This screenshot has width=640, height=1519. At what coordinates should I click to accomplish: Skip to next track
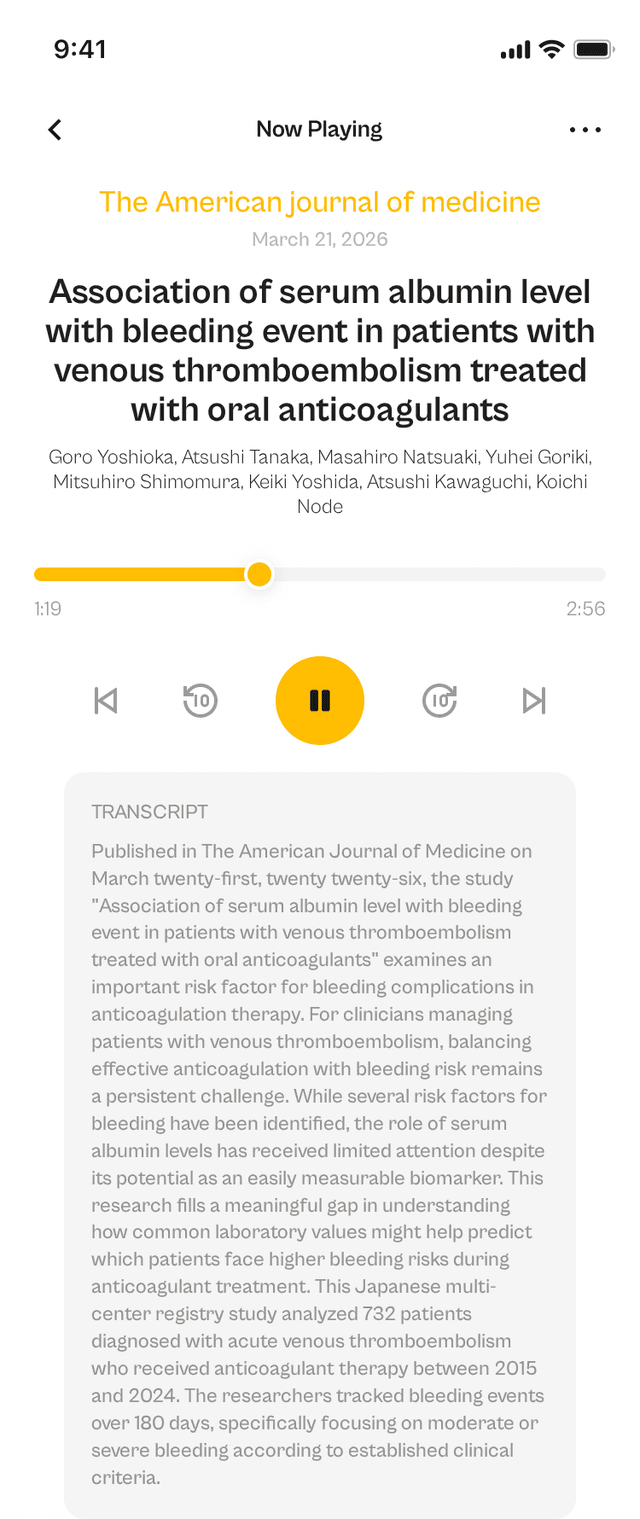[x=534, y=700]
